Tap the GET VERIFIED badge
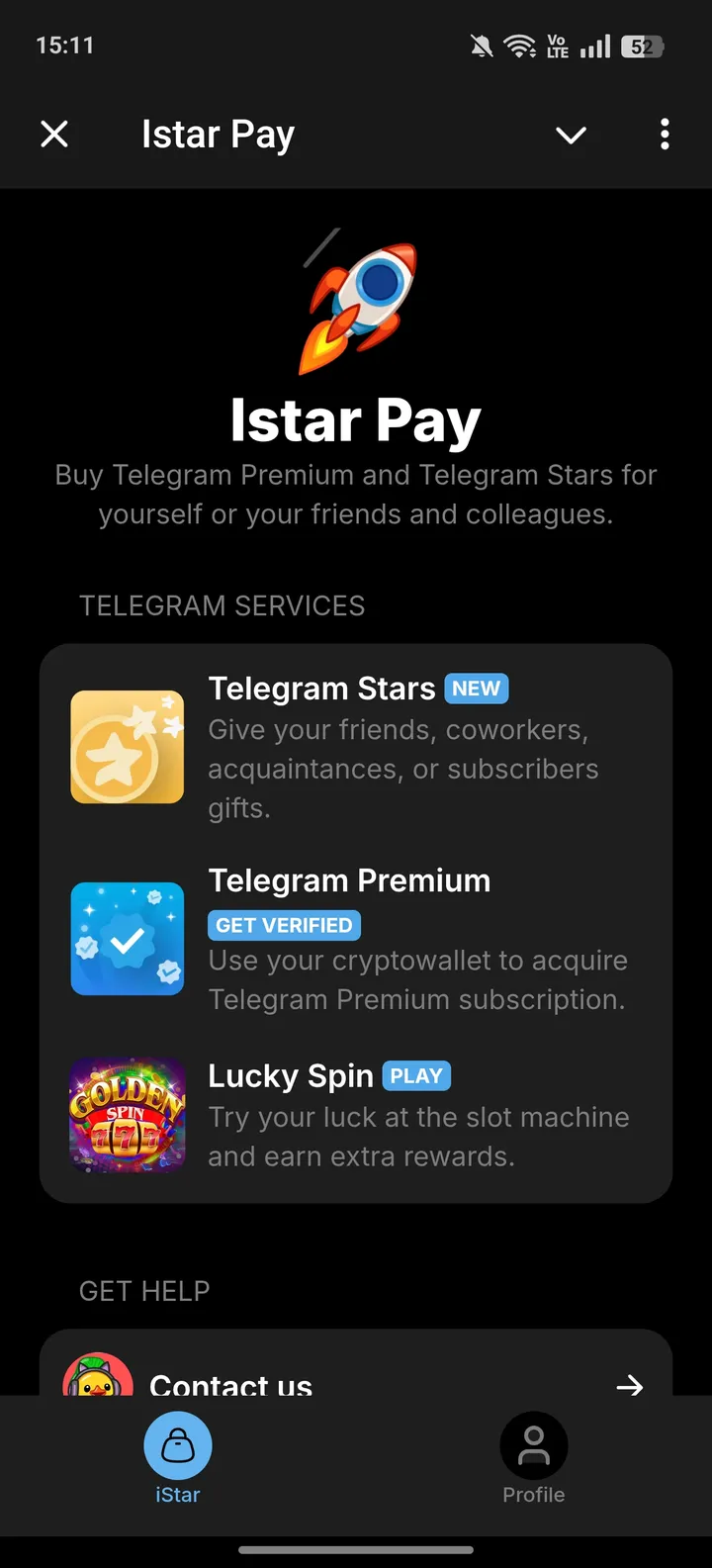The image size is (712, 1568). pyautogui.click(x=284, y=924)
